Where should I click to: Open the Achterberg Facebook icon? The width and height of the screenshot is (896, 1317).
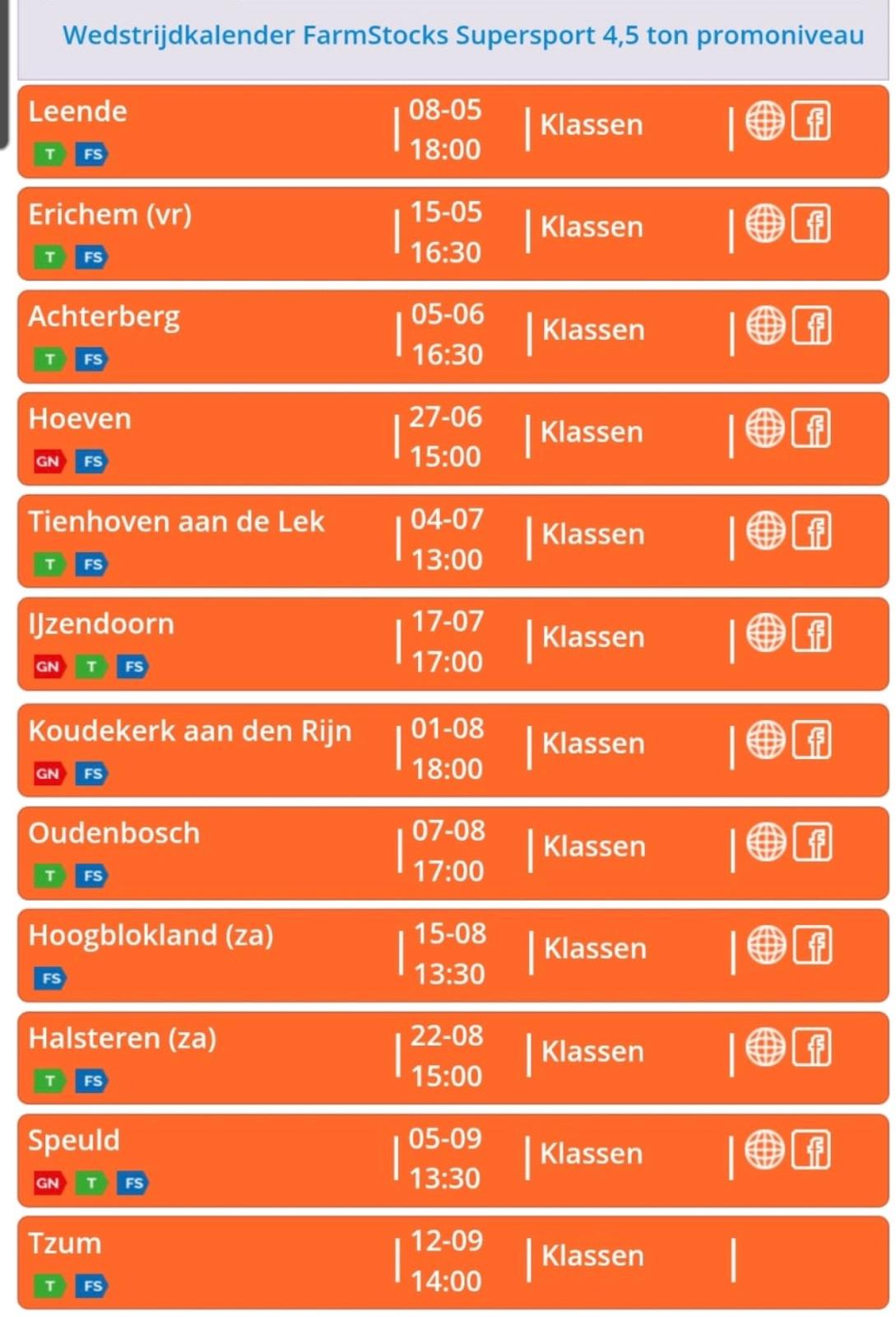(812, 326)
